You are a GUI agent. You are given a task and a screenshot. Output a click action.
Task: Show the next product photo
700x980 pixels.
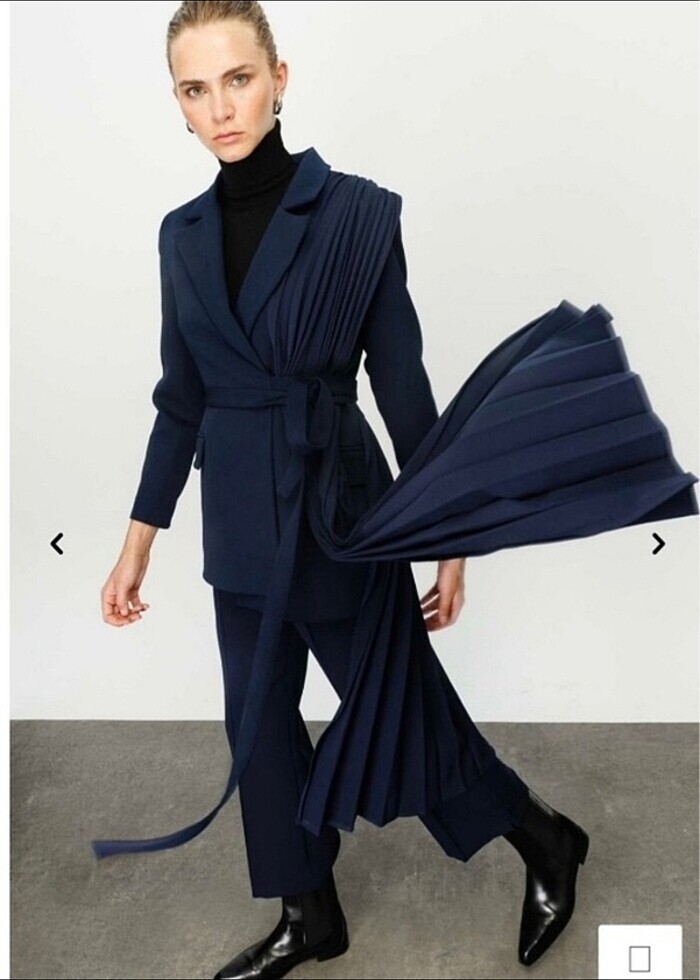coord(658,543)
